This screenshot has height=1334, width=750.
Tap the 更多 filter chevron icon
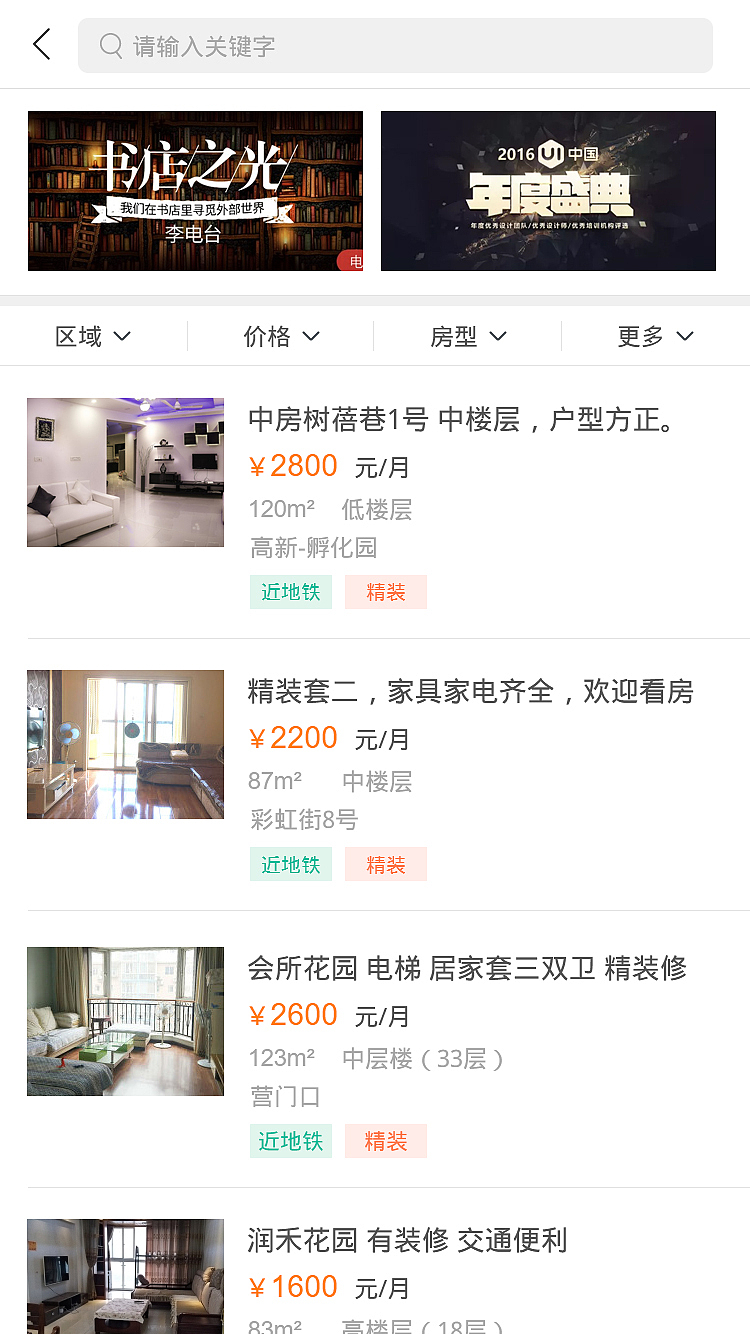pos(686,336)
